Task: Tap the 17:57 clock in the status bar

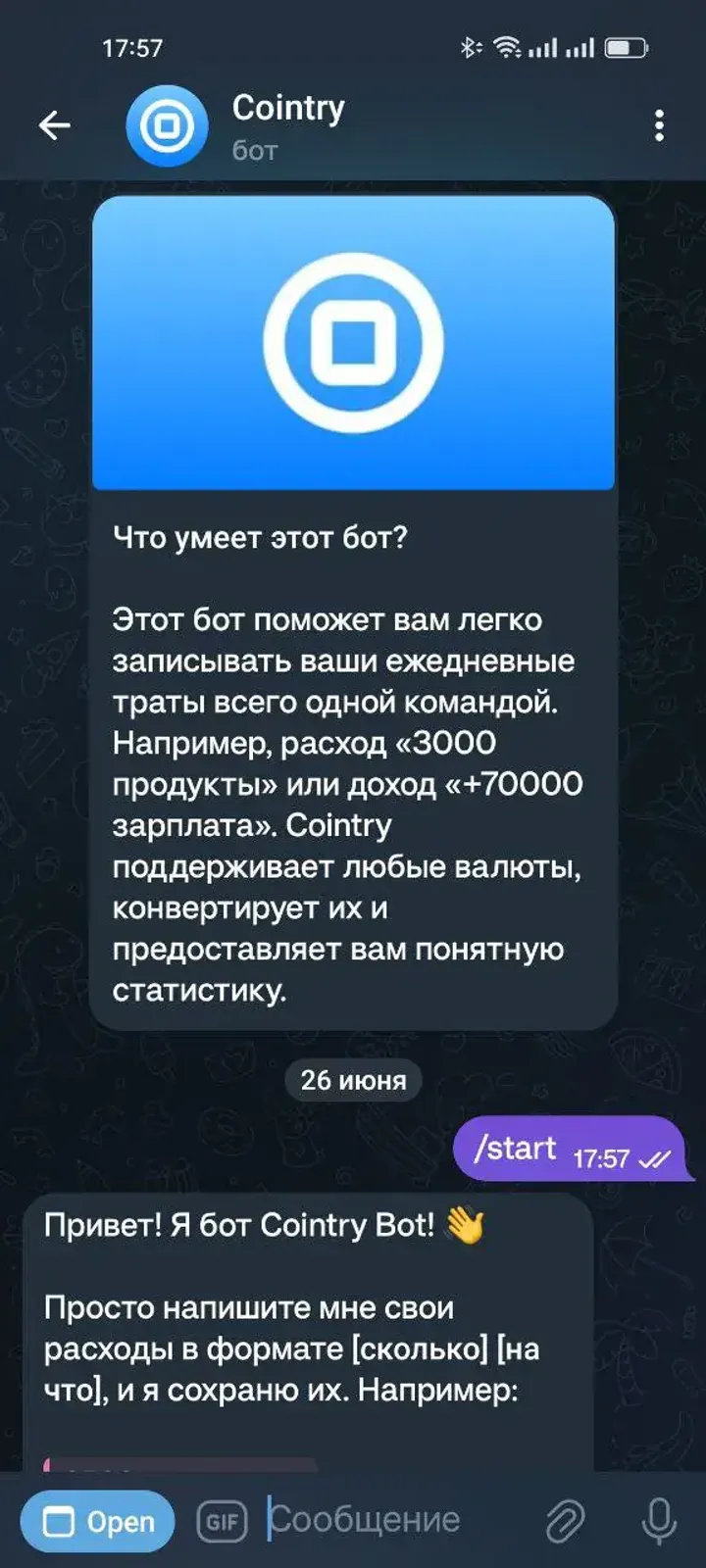Action: [131, 45]
